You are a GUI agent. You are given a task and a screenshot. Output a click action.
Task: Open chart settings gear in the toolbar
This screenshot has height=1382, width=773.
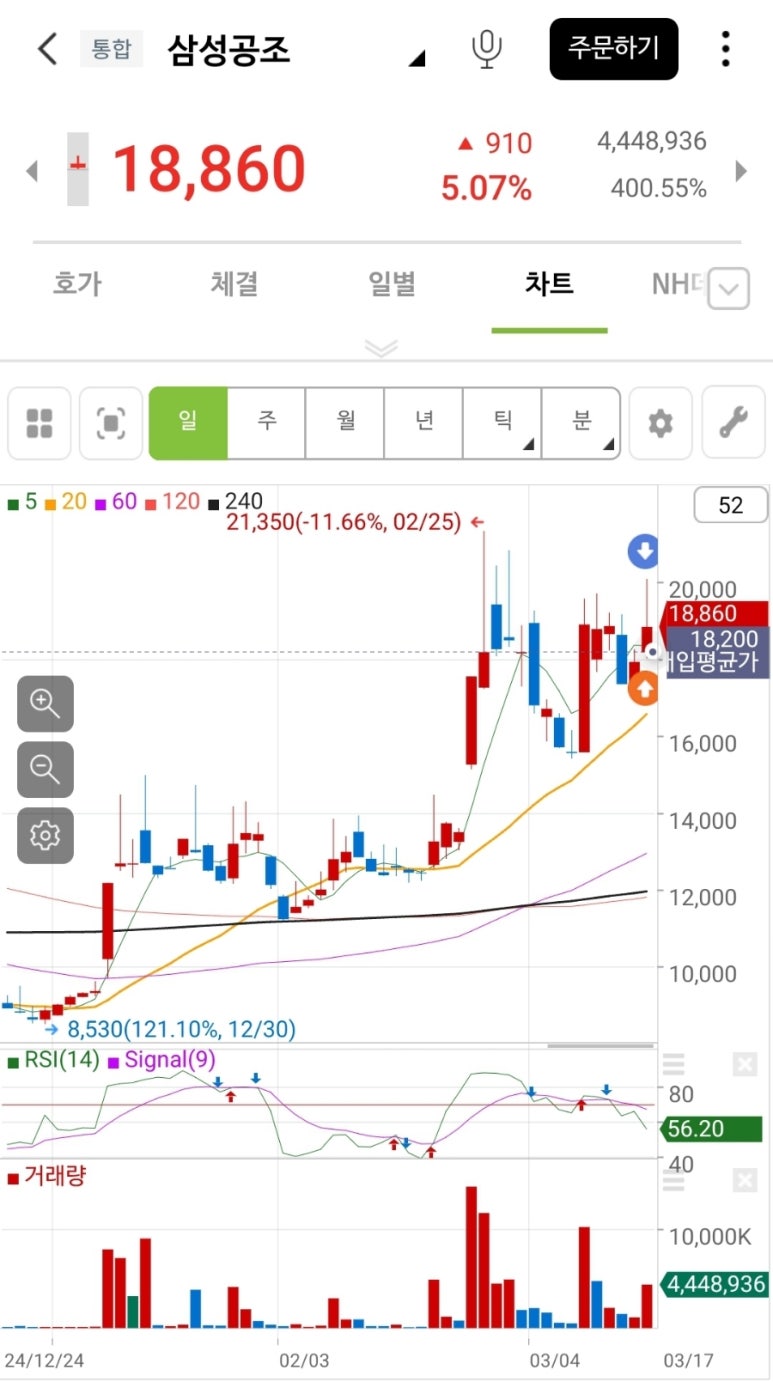pos(660,423)
